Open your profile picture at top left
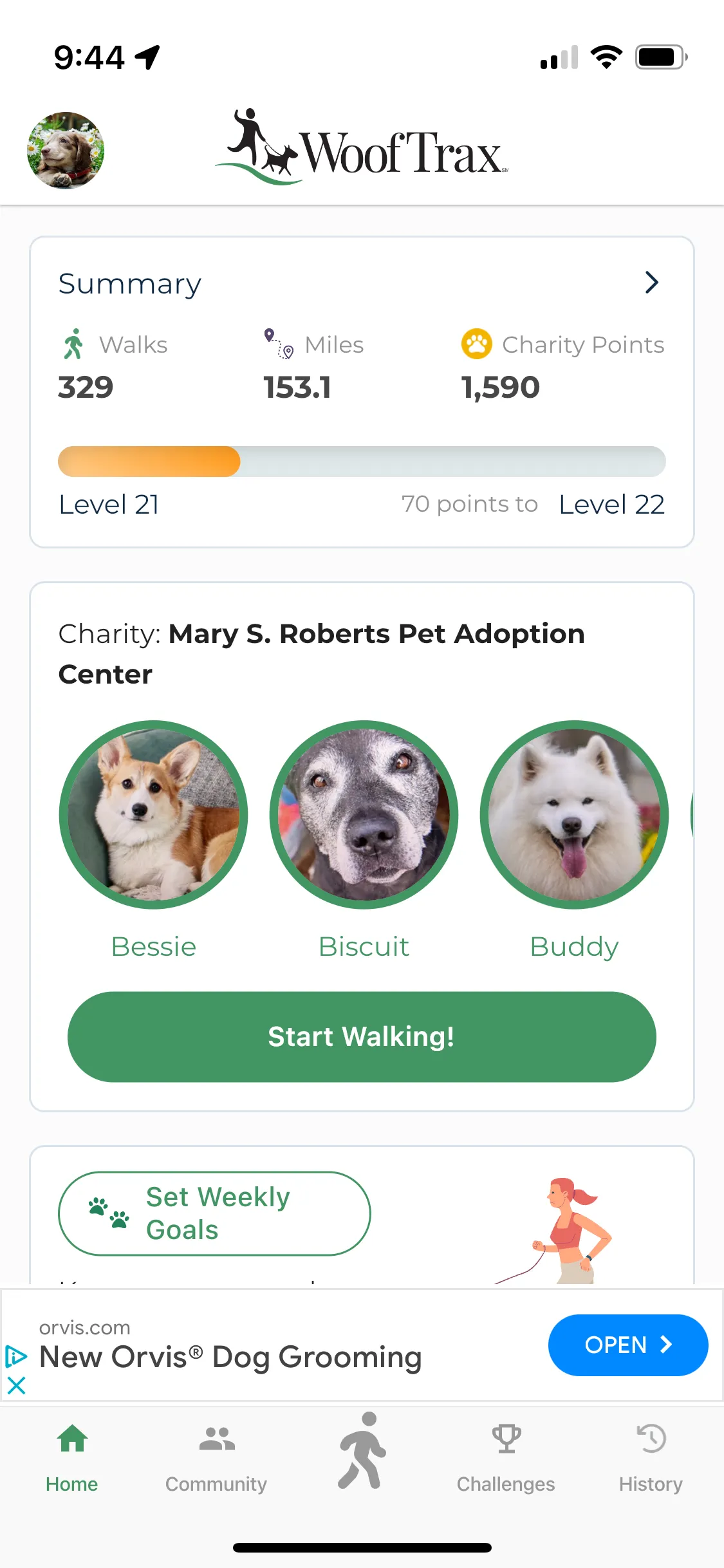This screenshot has width=724, height=1568. pos(66,150)
